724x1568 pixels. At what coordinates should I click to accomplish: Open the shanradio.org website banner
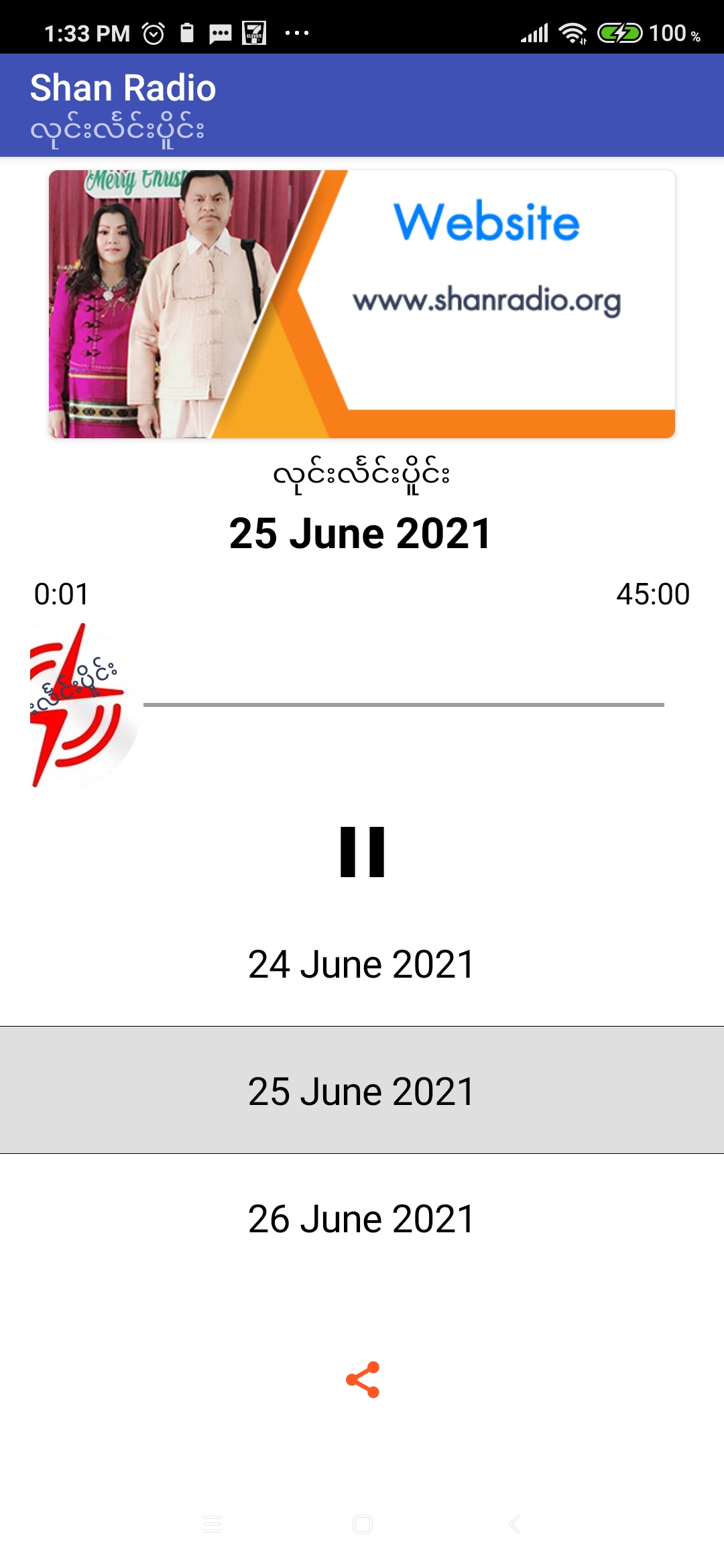362,304
